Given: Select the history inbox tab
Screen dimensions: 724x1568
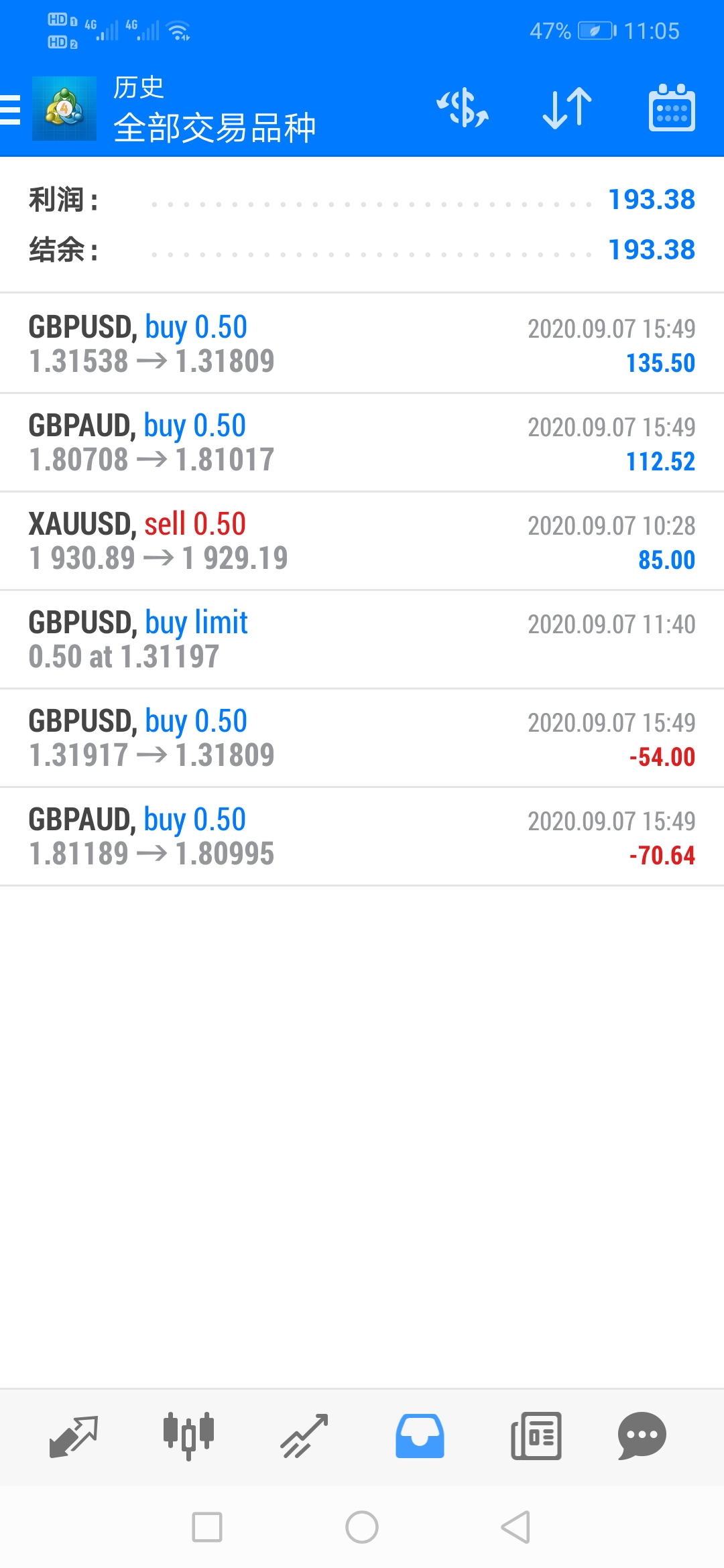Looking at the screenshot, I should tap(420, 1436).
